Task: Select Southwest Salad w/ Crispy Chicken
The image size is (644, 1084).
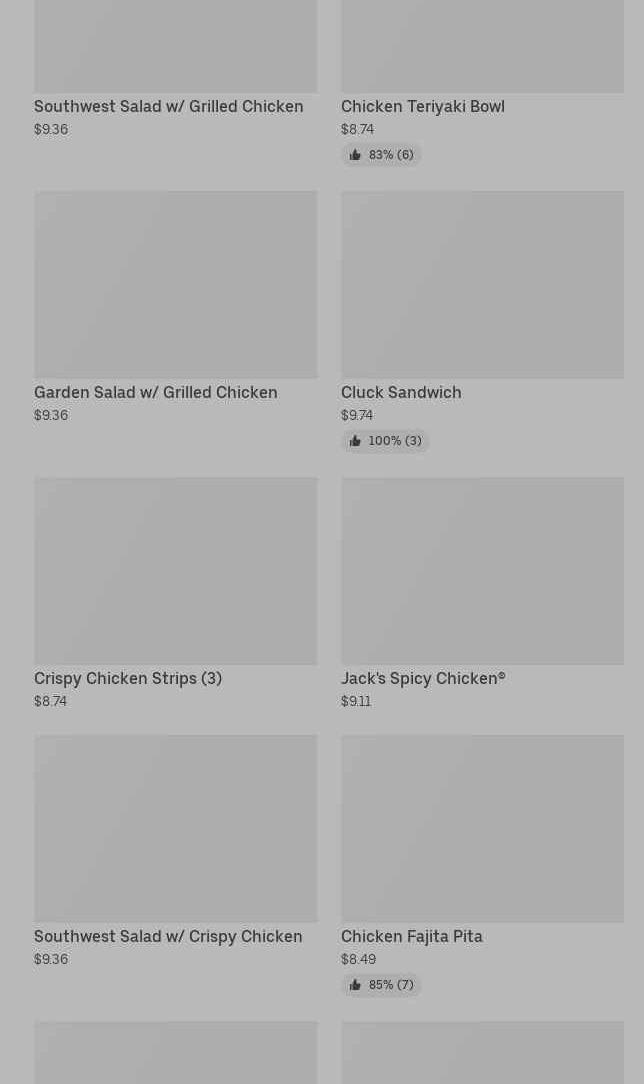Action: pos(168,936)
